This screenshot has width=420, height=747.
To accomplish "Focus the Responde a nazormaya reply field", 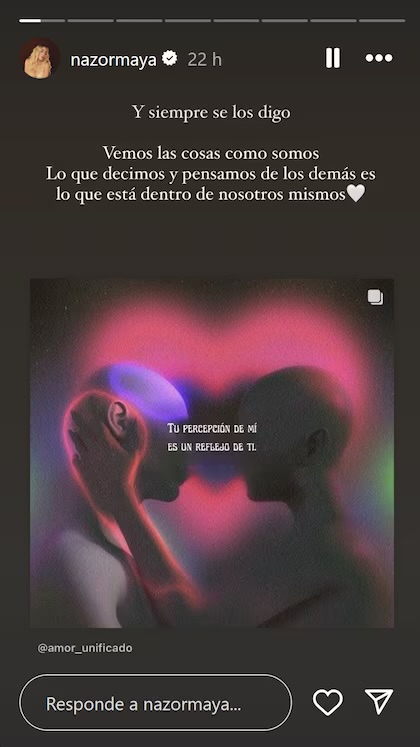I will click(155, 702).
